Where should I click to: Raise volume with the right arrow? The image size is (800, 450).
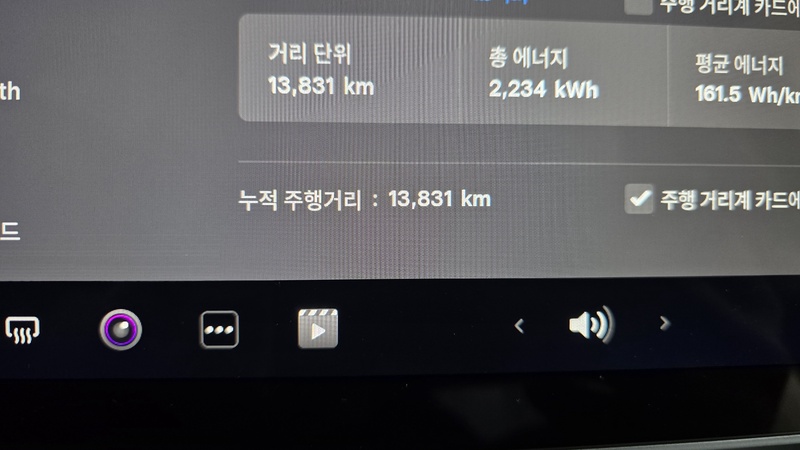(x=665, y=323)
